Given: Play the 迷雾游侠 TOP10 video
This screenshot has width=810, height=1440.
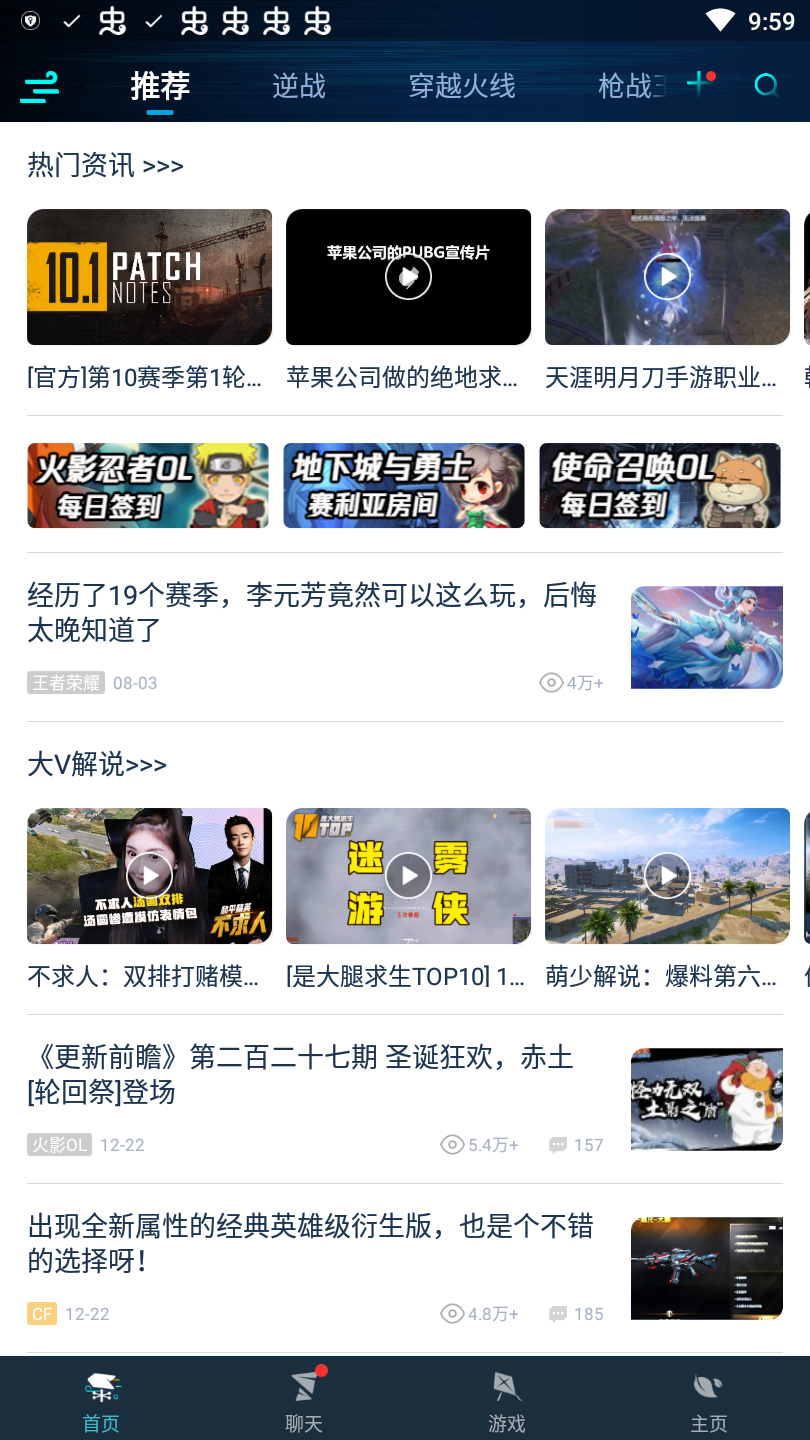Looking at the screenshot, I should coord(408,875).
